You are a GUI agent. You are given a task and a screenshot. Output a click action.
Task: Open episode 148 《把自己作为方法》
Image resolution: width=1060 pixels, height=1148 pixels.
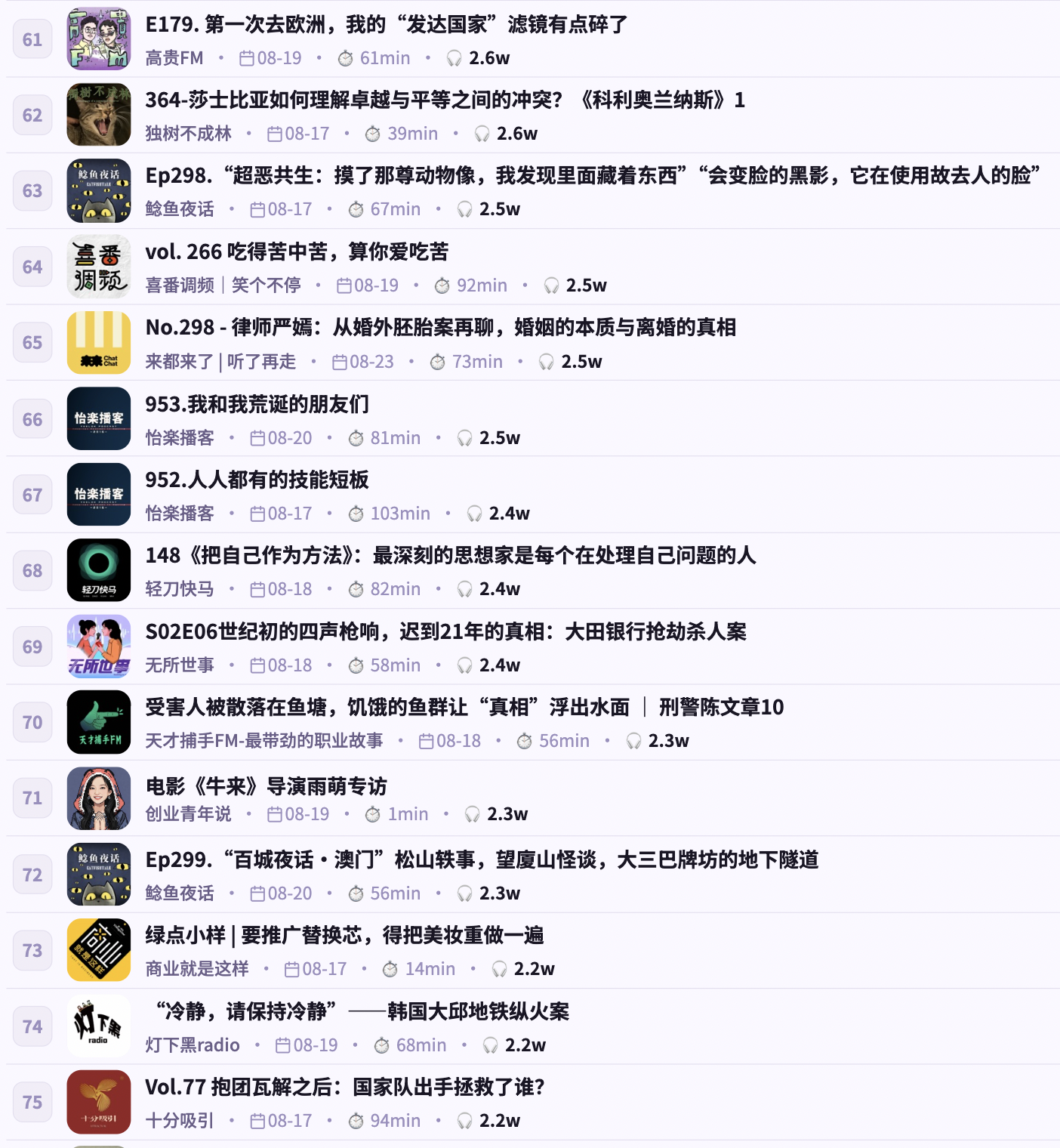click(x=450, y=556)
